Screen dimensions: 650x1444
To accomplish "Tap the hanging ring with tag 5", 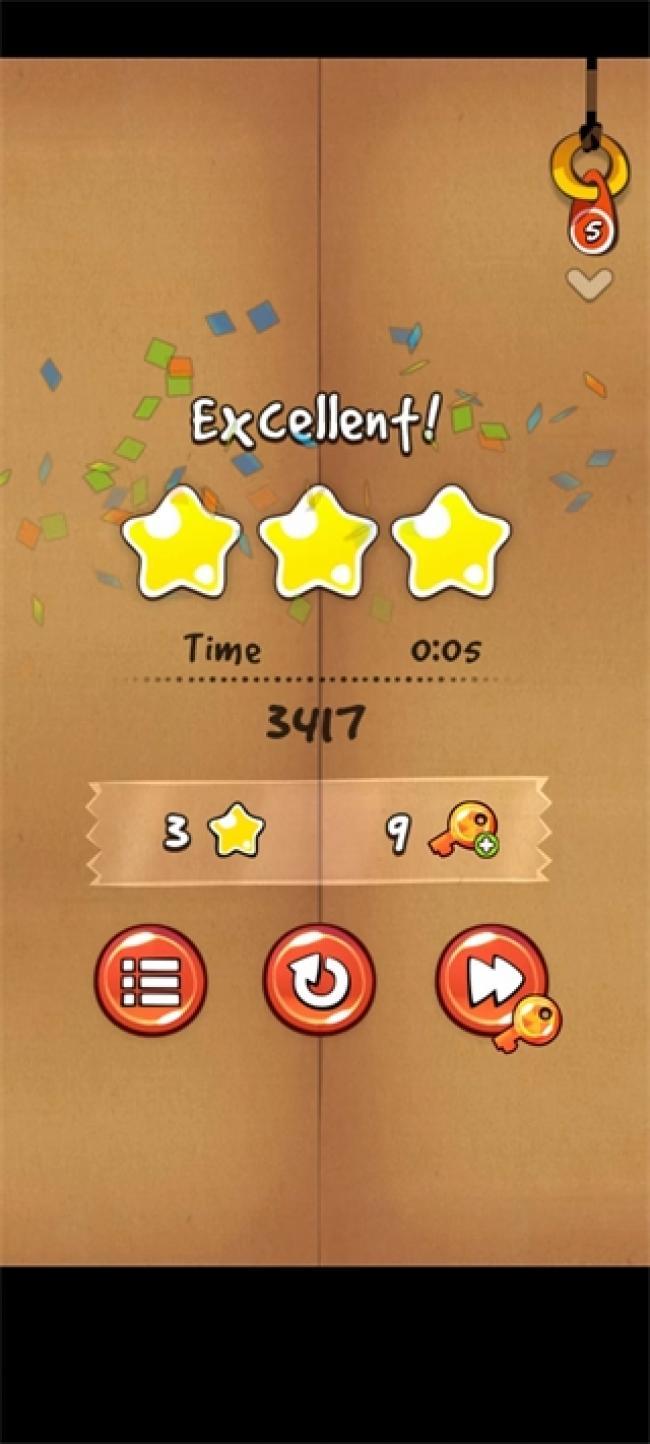I will coord(590,190).
